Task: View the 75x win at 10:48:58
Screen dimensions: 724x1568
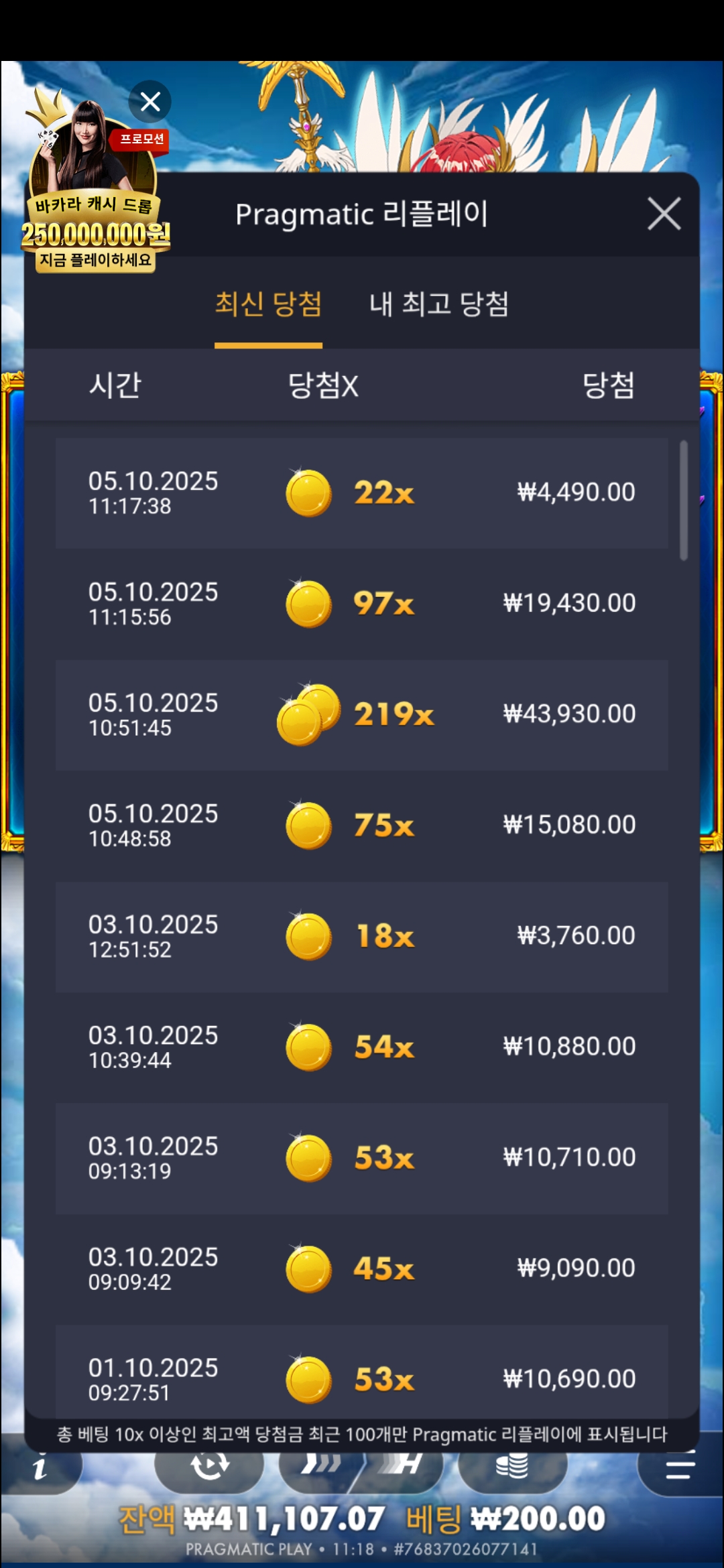Action: pos(362,826)
